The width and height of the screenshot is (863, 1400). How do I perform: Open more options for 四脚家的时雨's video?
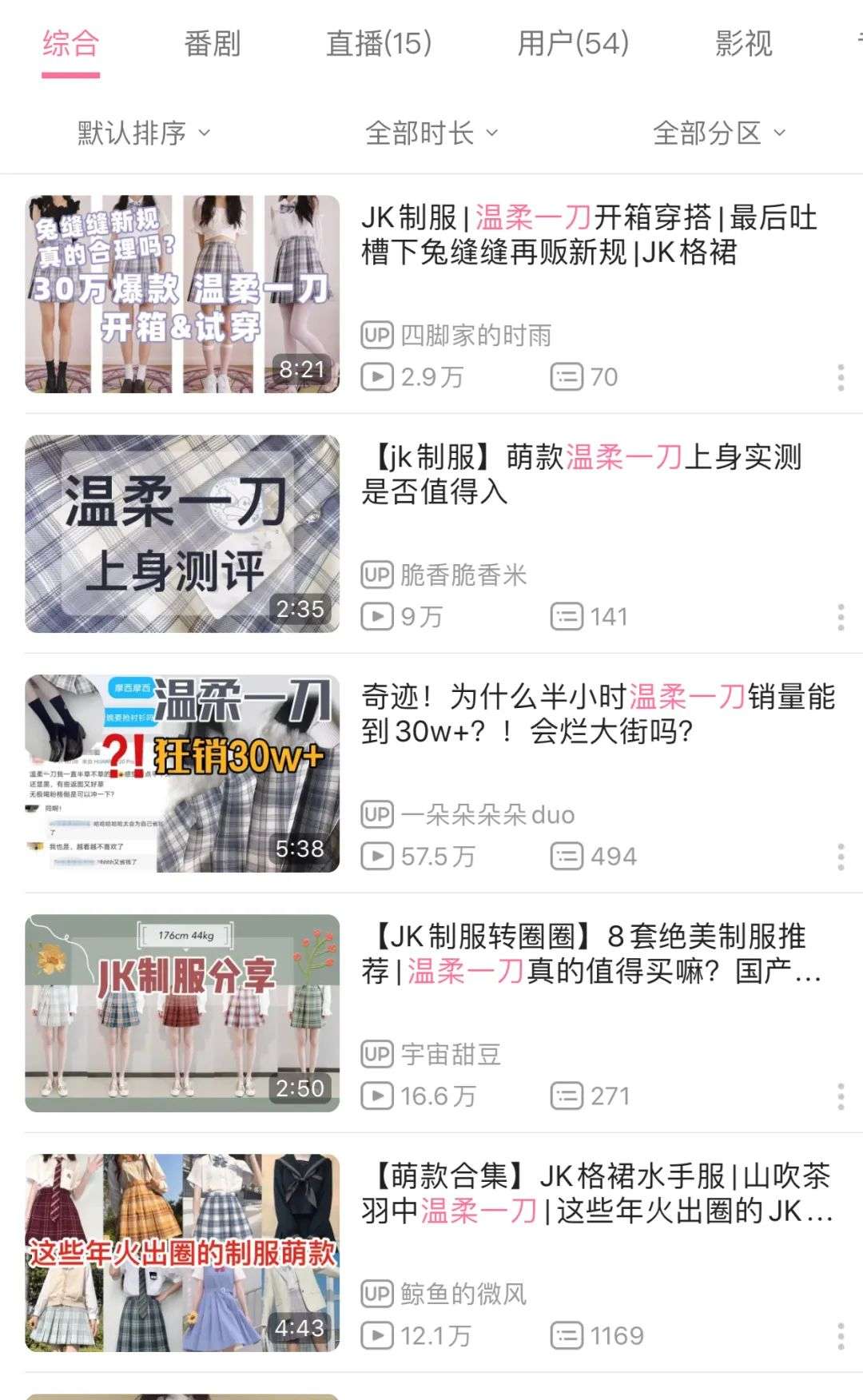(841, 377)
